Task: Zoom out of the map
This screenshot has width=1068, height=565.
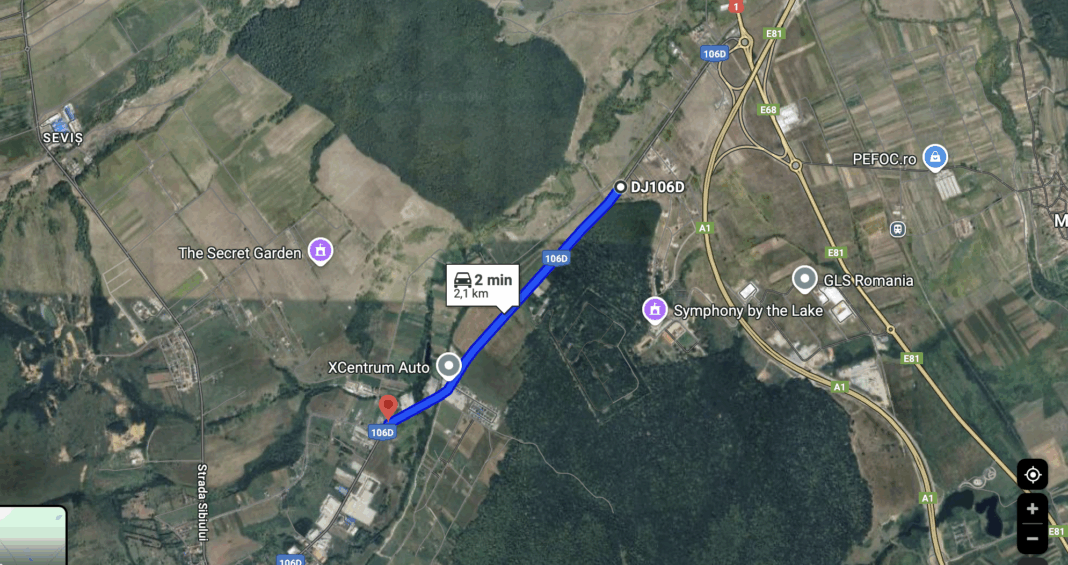Action: [1032, 538]
